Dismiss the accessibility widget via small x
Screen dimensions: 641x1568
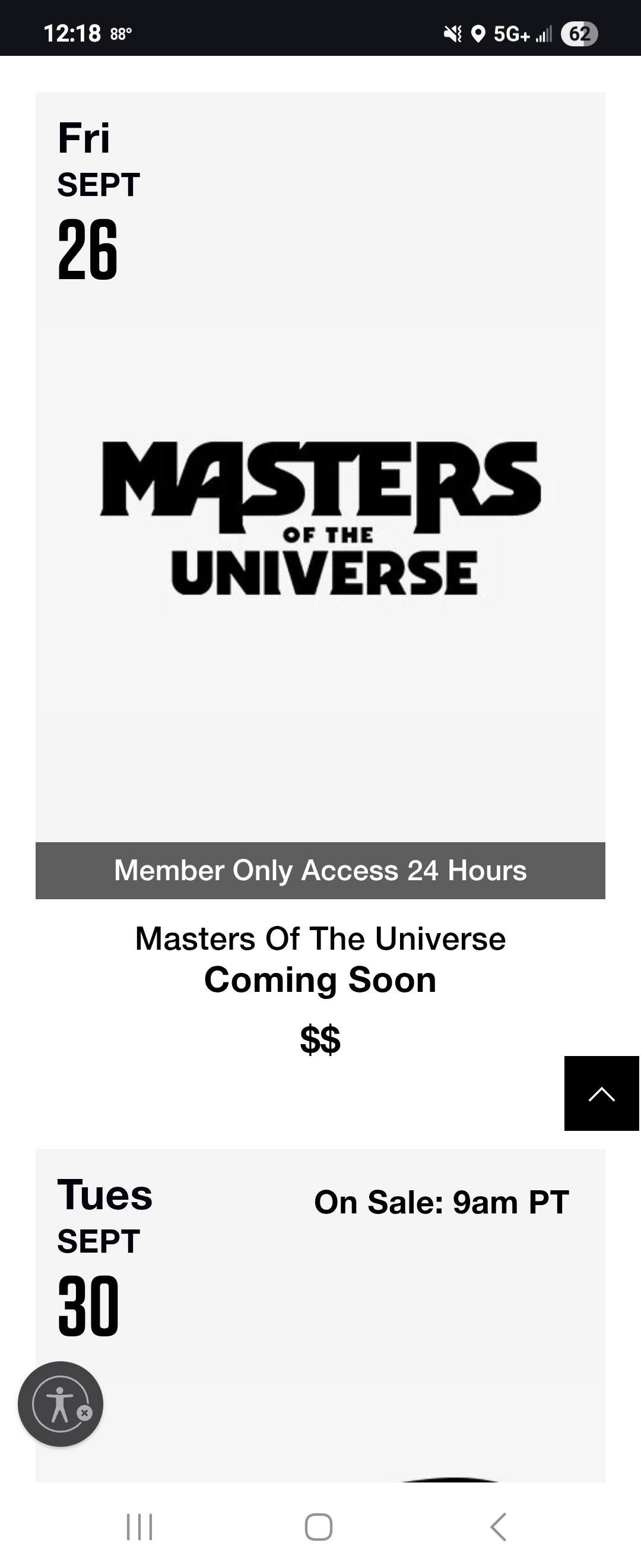point(85,1413)
